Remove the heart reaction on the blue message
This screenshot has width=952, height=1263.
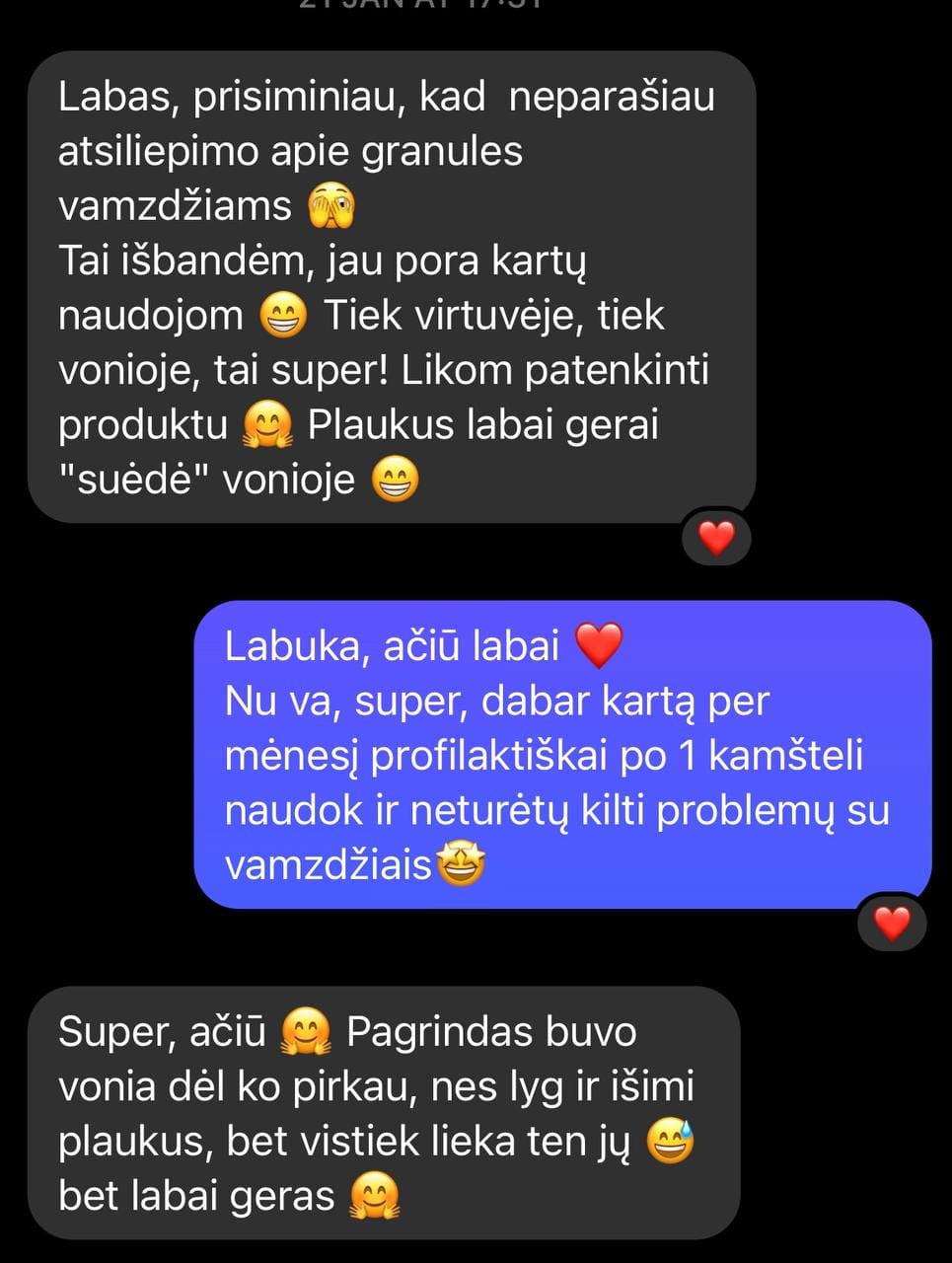click(891, 924)
